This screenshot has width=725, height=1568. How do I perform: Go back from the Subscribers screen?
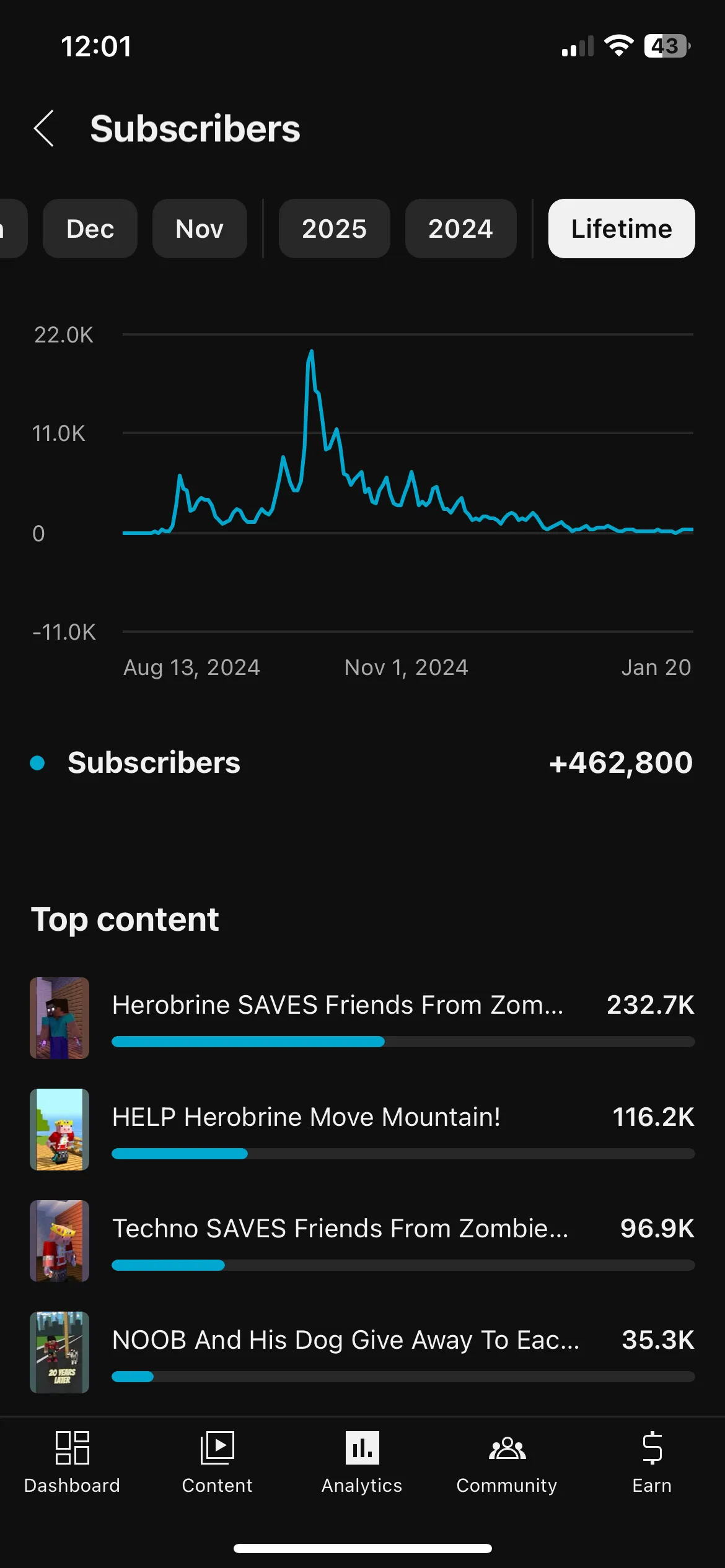pyautogui.click(x=44, y=129)
